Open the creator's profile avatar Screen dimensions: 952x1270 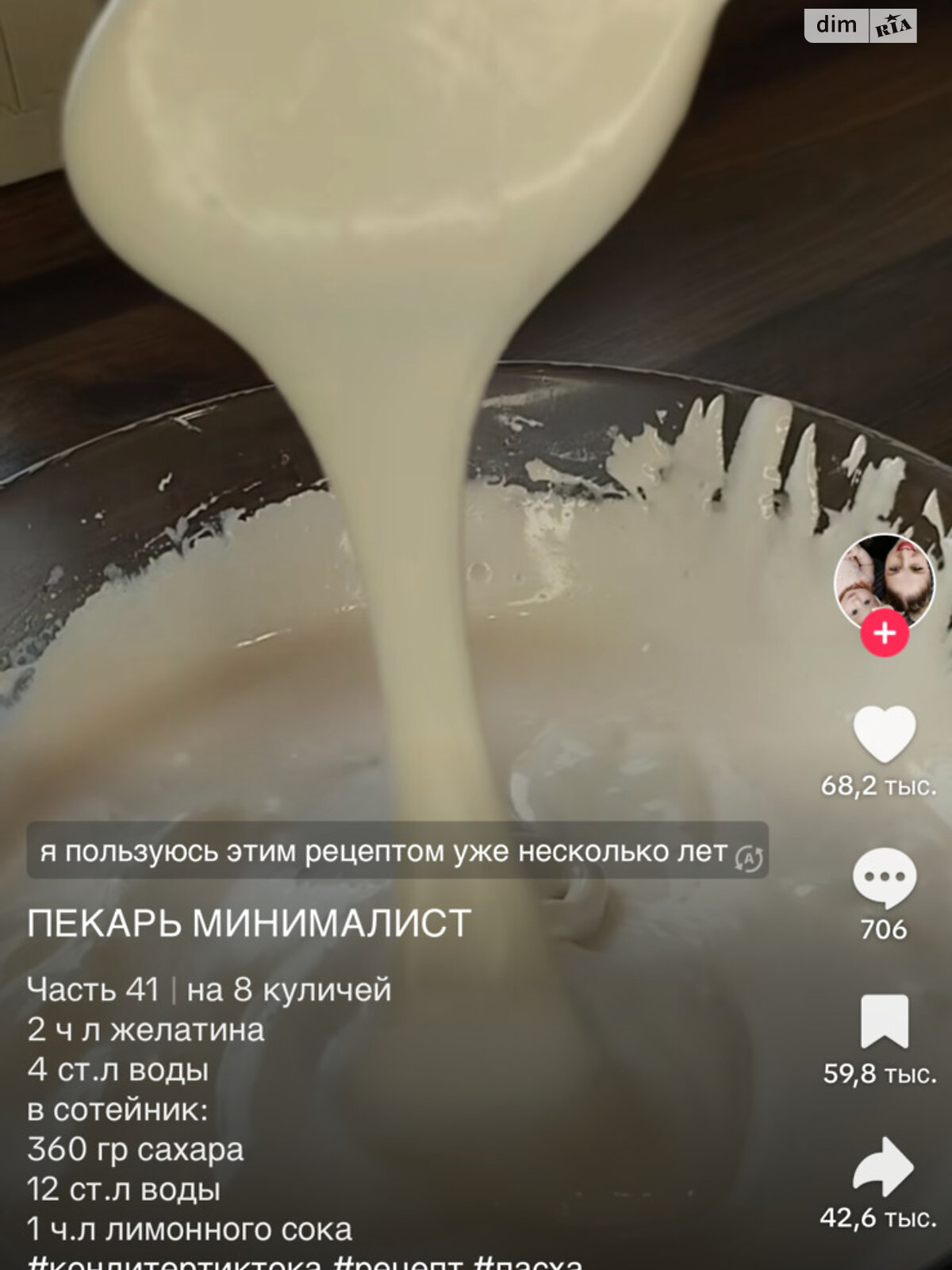(884, 581)
